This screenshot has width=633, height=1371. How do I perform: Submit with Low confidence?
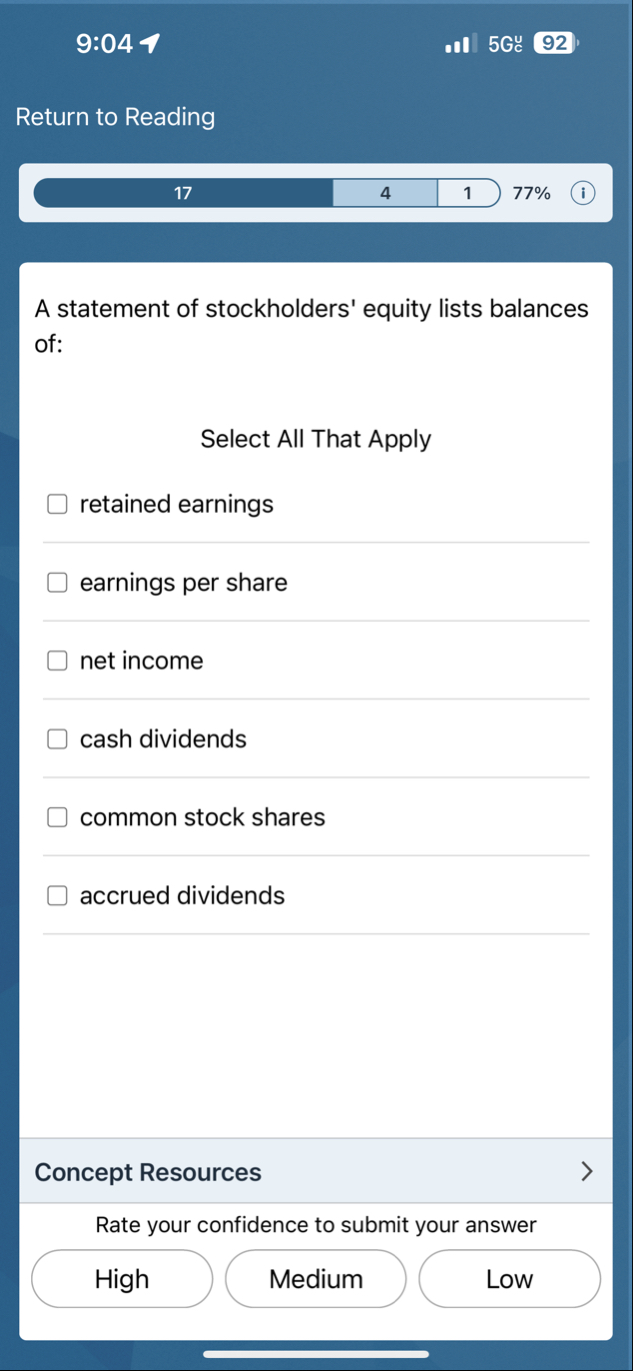(509, 1279)
